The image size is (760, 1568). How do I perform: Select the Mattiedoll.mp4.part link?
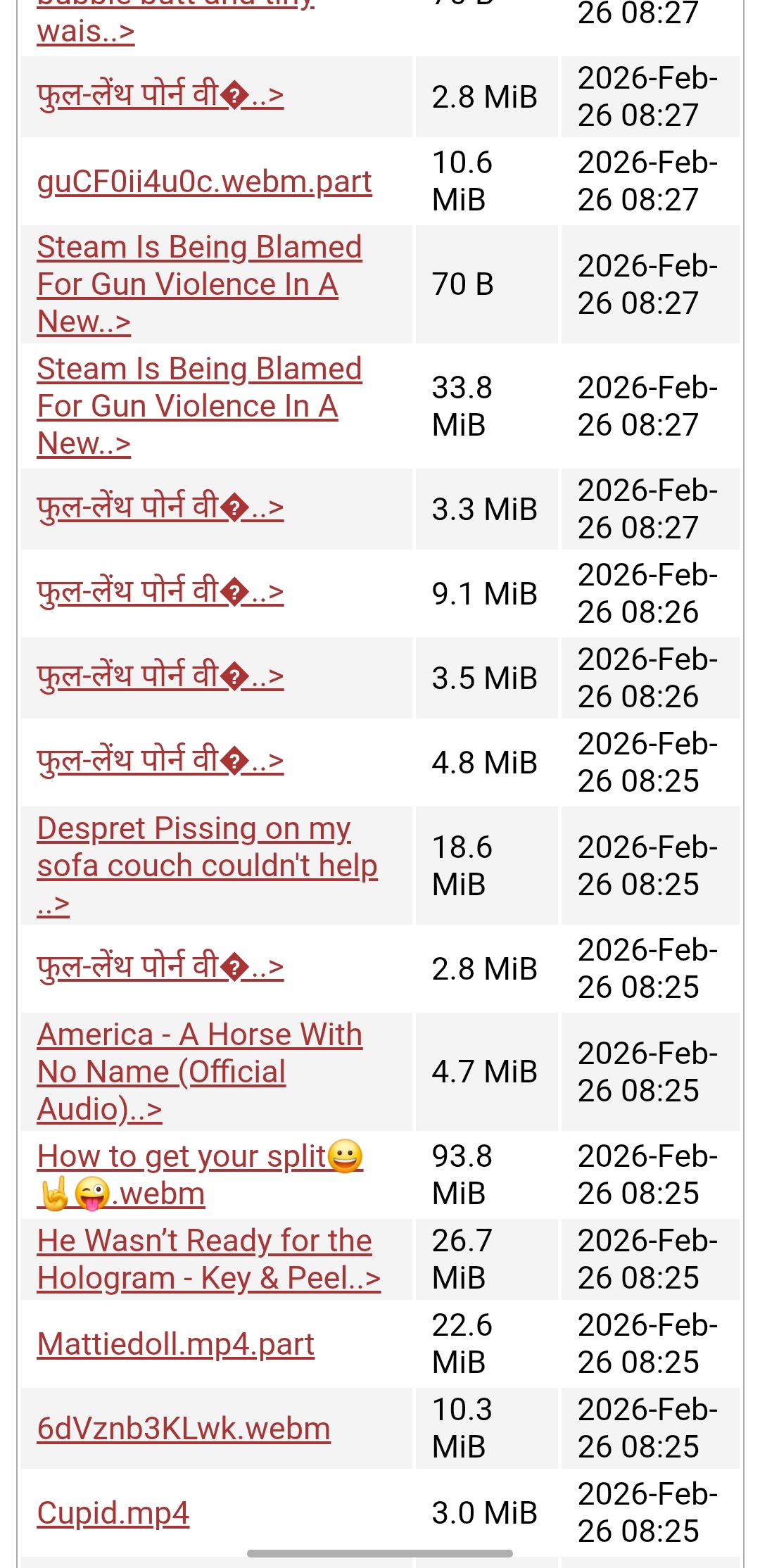point(175,1343)
